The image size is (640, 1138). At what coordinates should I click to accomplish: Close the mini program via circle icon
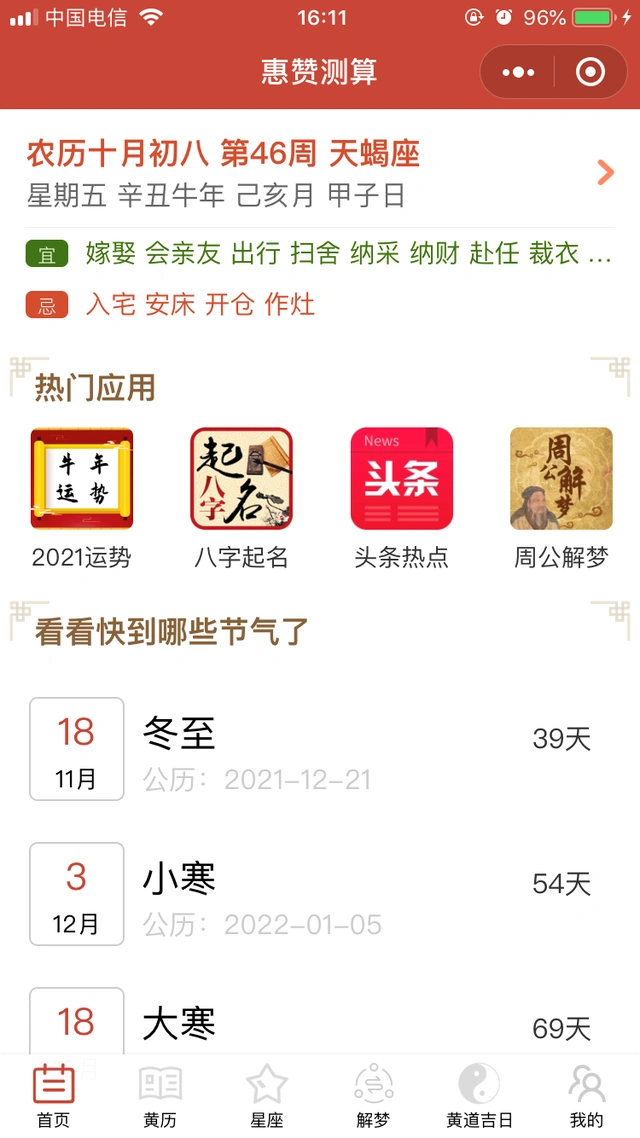(590, 73)
